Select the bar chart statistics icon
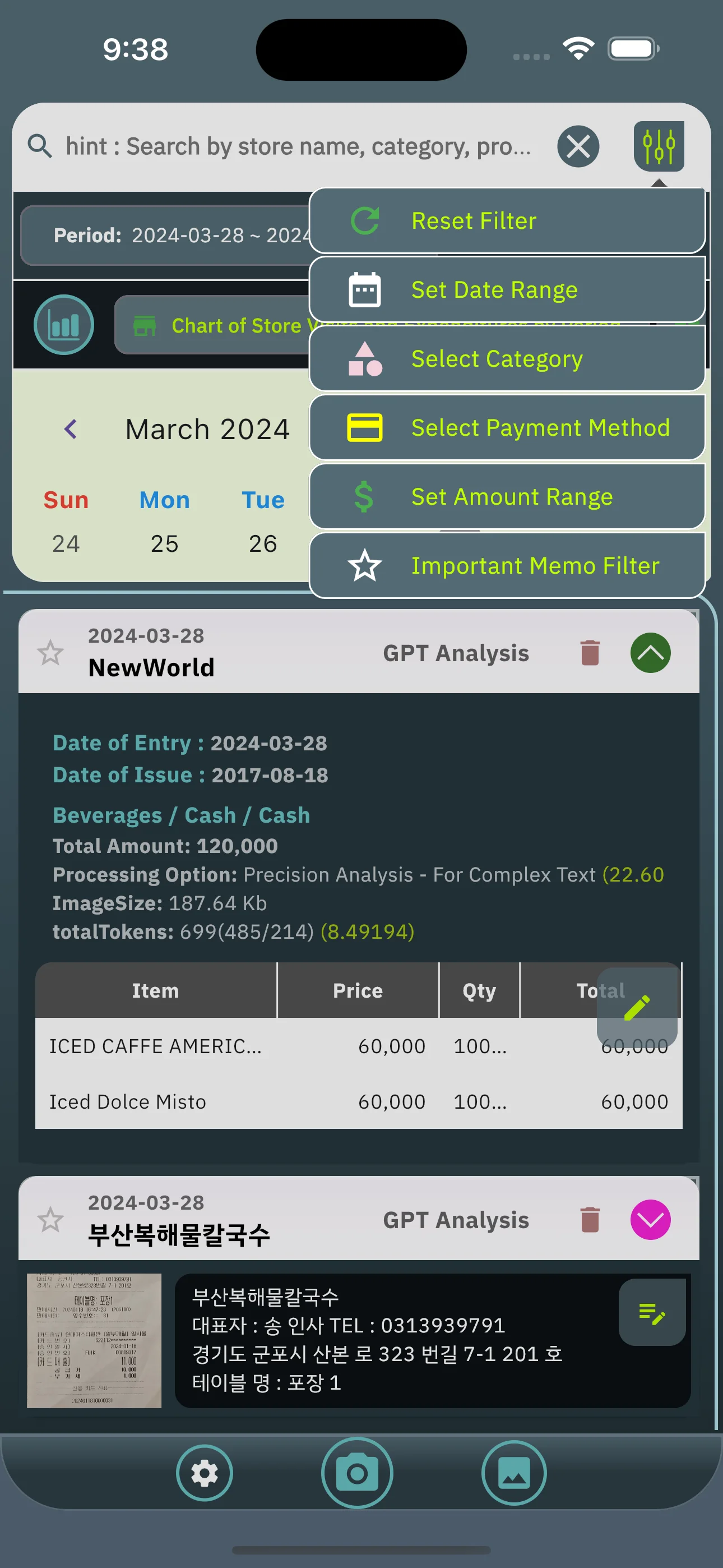 pyautogui.click(x=63, y=325)
